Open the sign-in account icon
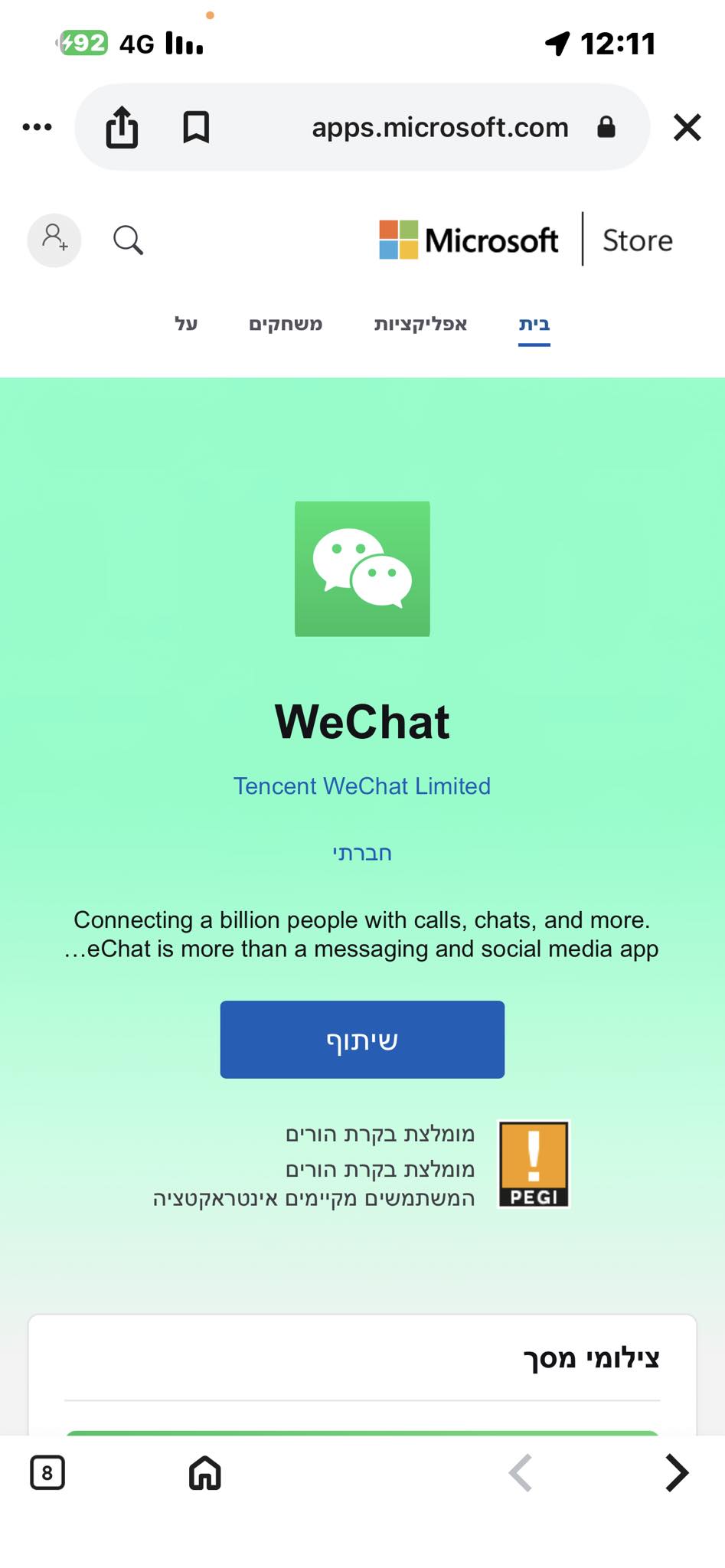Viewport: 725px width, 1568px height. point(54,240)
